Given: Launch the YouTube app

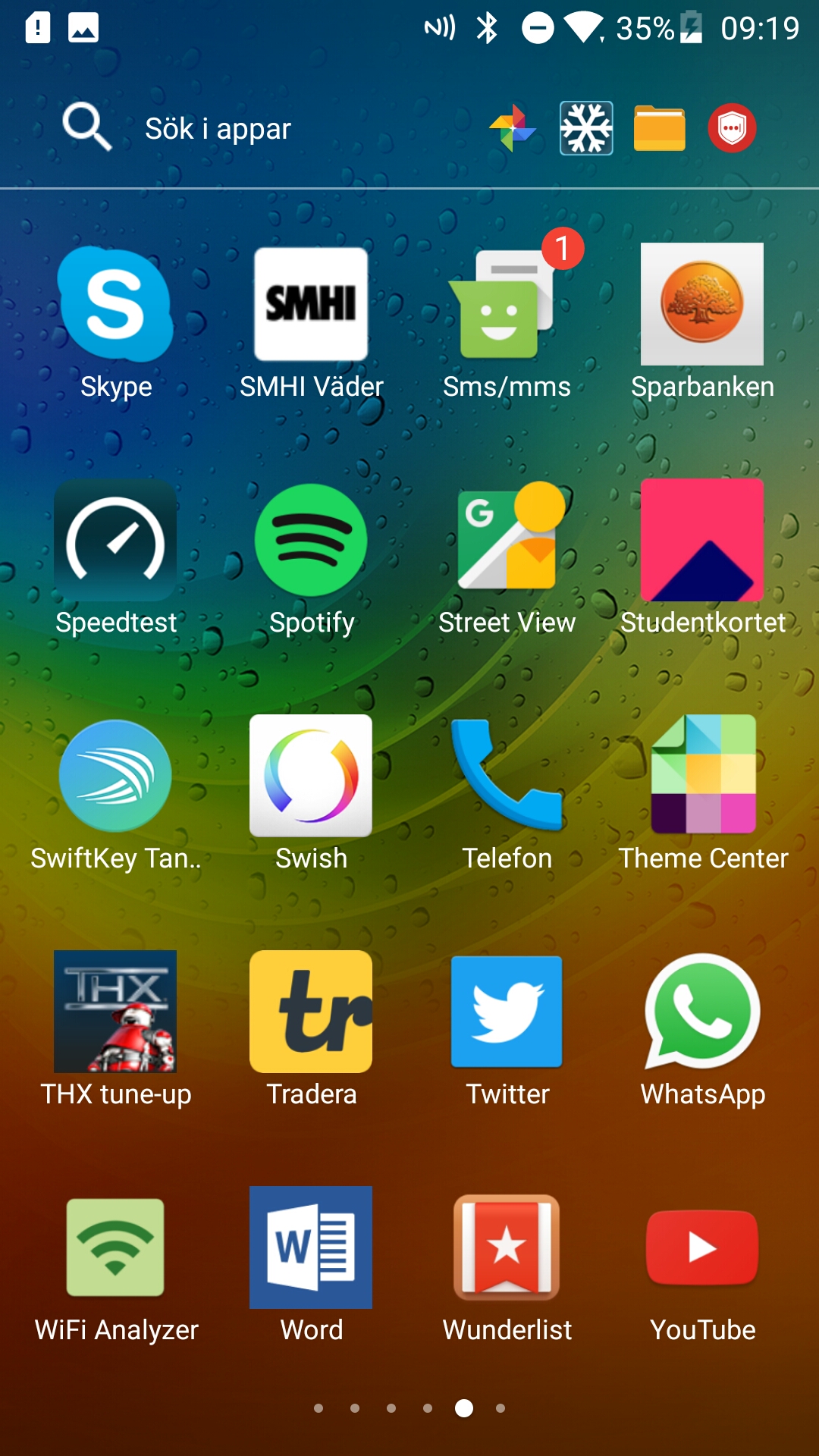Looking at the screenshot, I should pos(702,1248).
